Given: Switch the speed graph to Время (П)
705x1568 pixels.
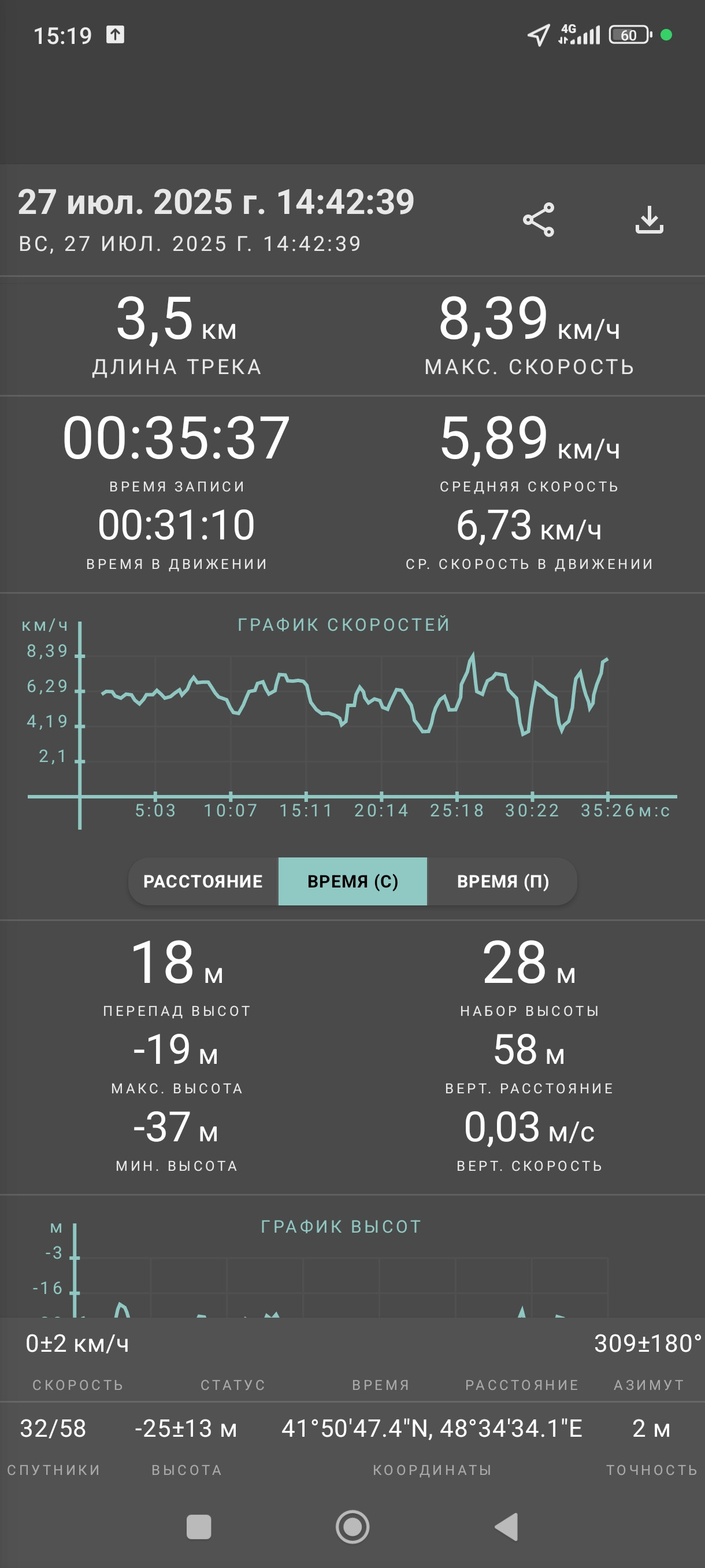Looking at the screenshot, I should coord(502,881).
